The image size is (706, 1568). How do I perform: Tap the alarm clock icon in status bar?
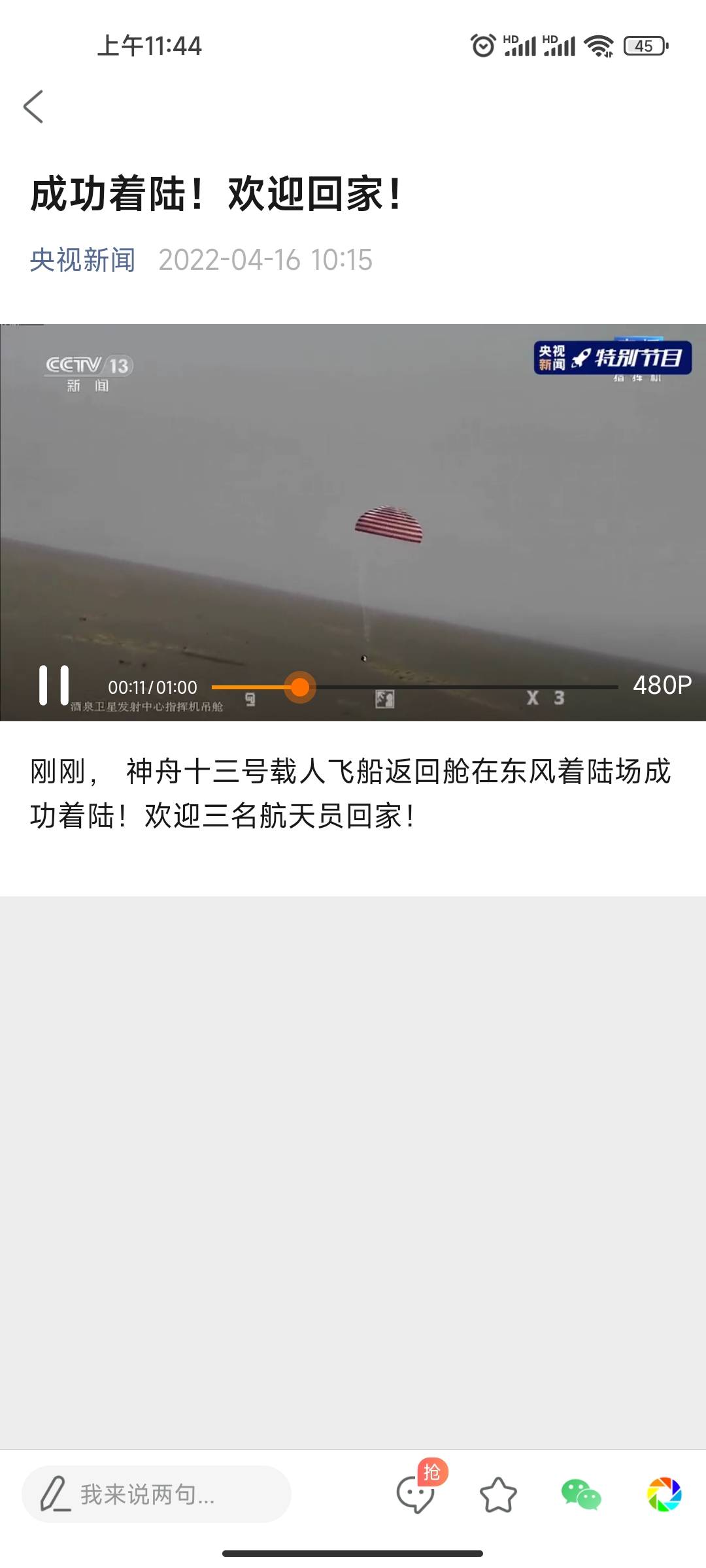coord(482,46)
